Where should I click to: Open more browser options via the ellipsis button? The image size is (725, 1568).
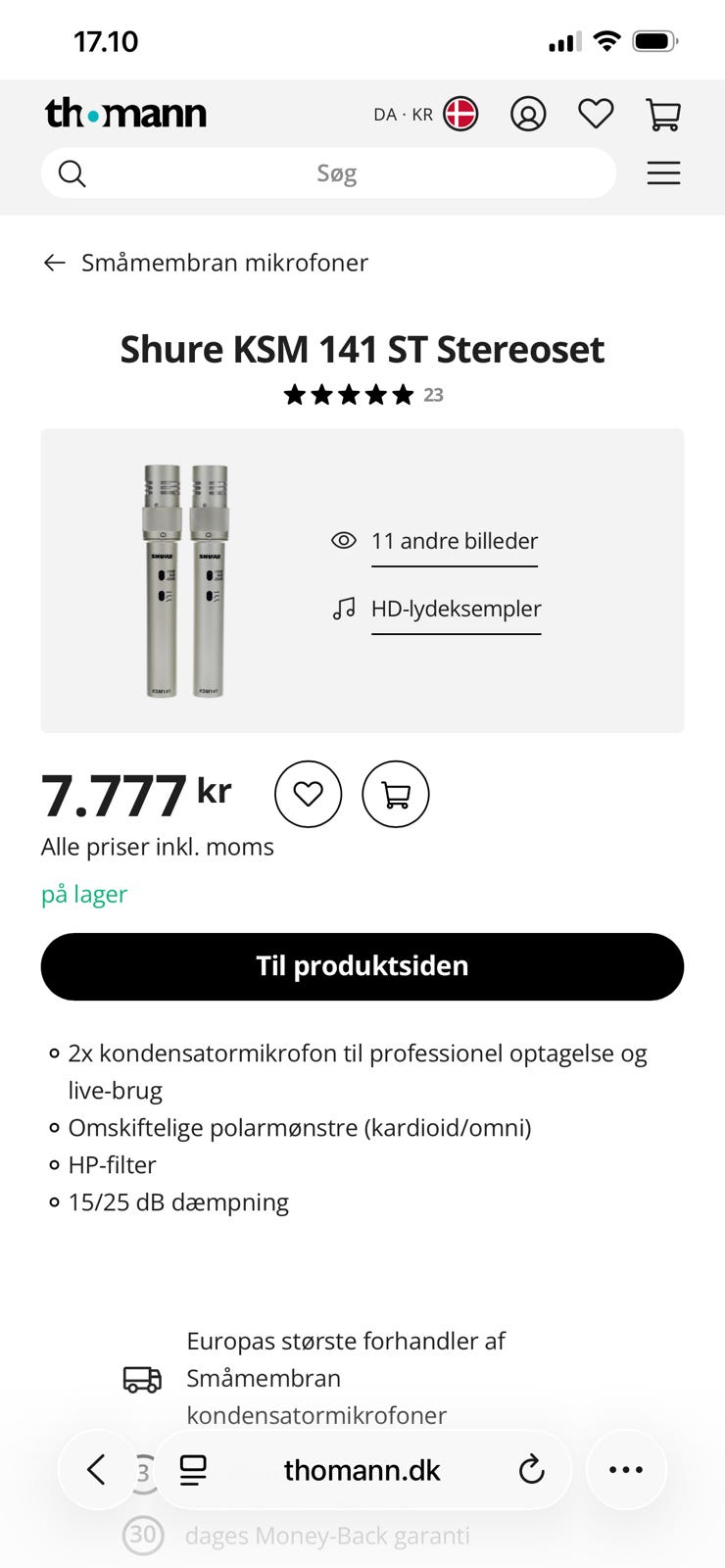625,1469
